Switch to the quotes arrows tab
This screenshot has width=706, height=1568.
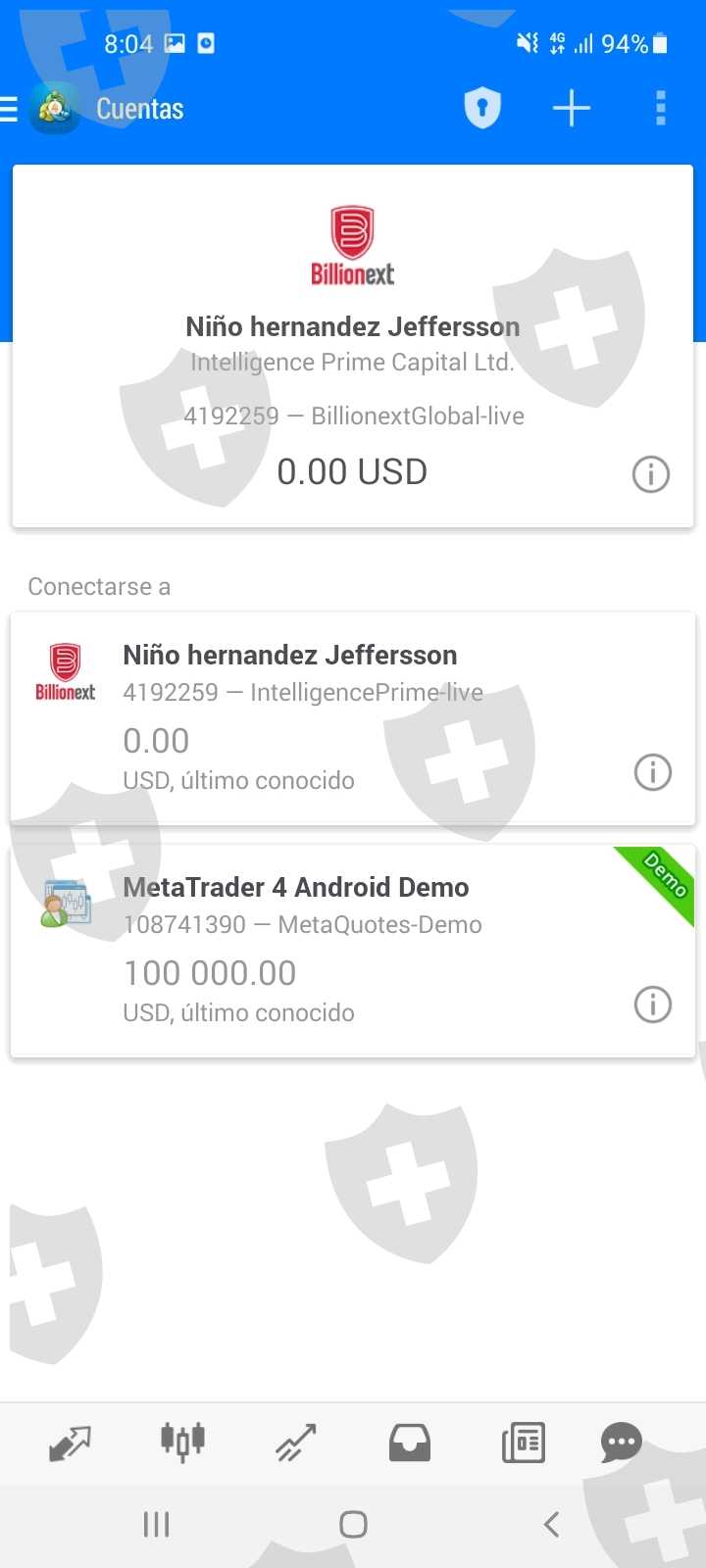(70, 1443)
